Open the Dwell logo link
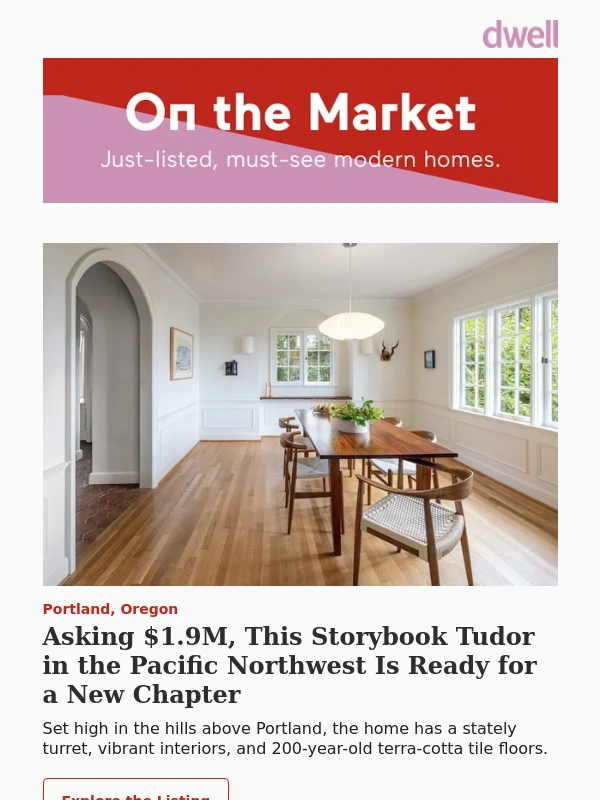Image resolution: width=600 pixels, height=800 pixels. tap(520, 35)
